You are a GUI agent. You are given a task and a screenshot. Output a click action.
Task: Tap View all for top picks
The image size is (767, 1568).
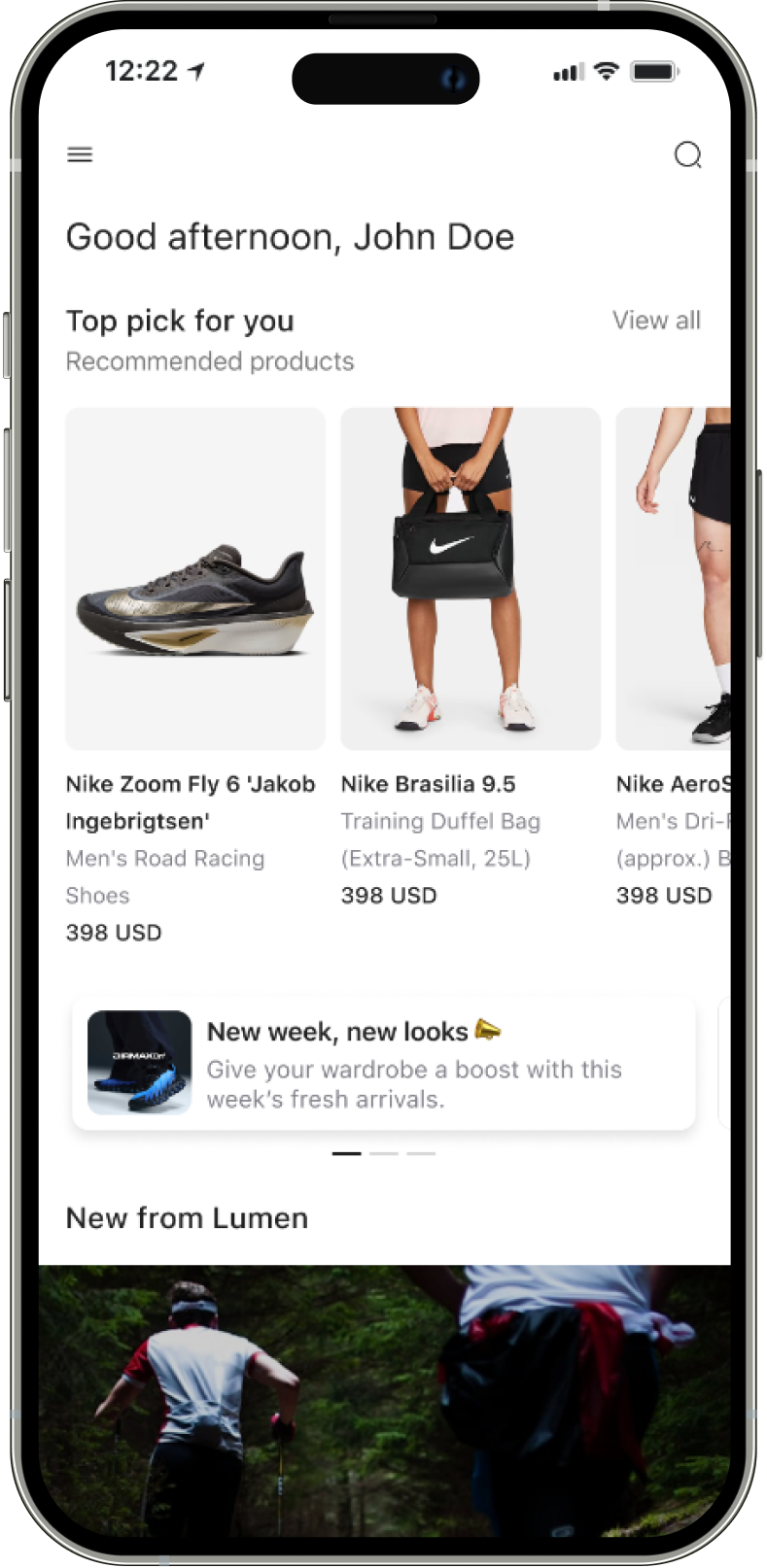click(656, 321)
